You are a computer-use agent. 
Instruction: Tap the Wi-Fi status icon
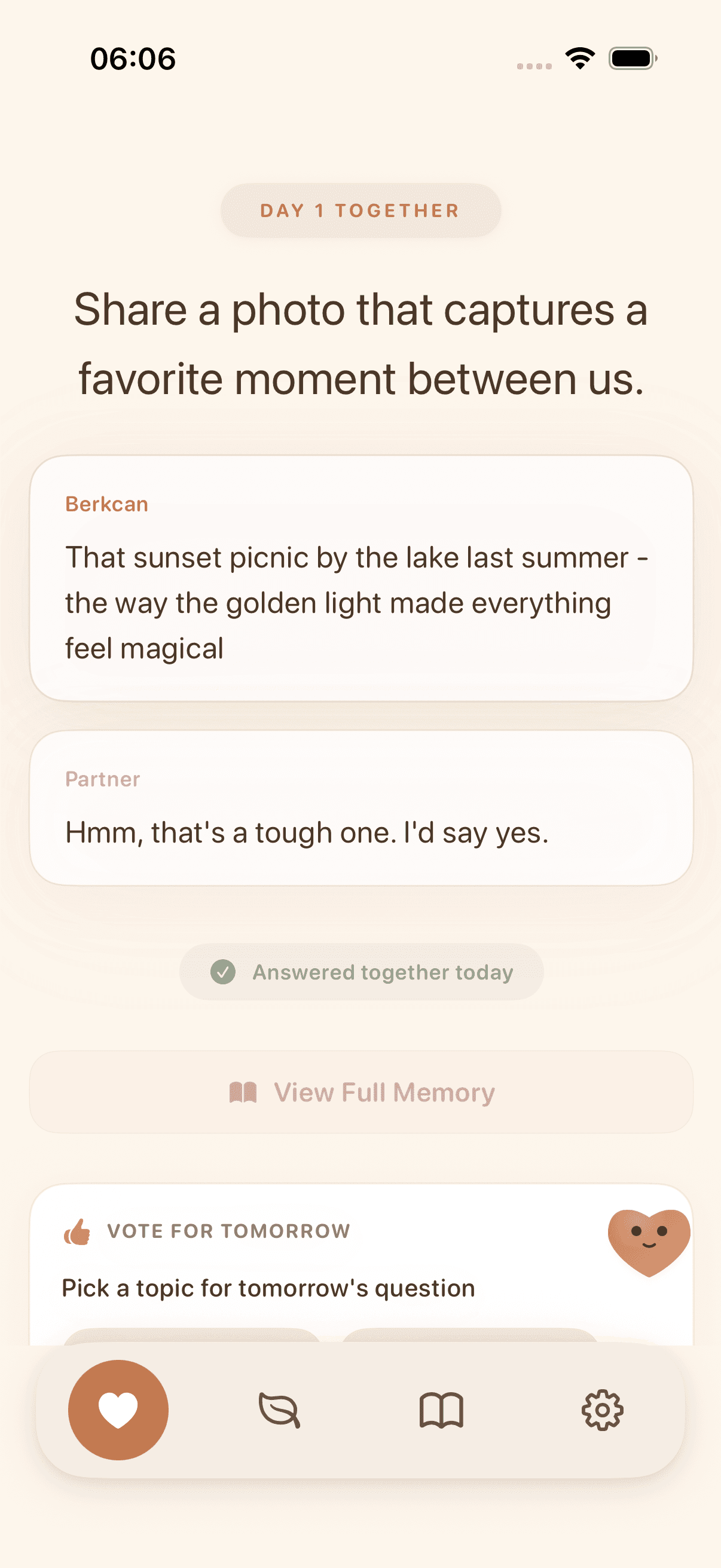579,57
